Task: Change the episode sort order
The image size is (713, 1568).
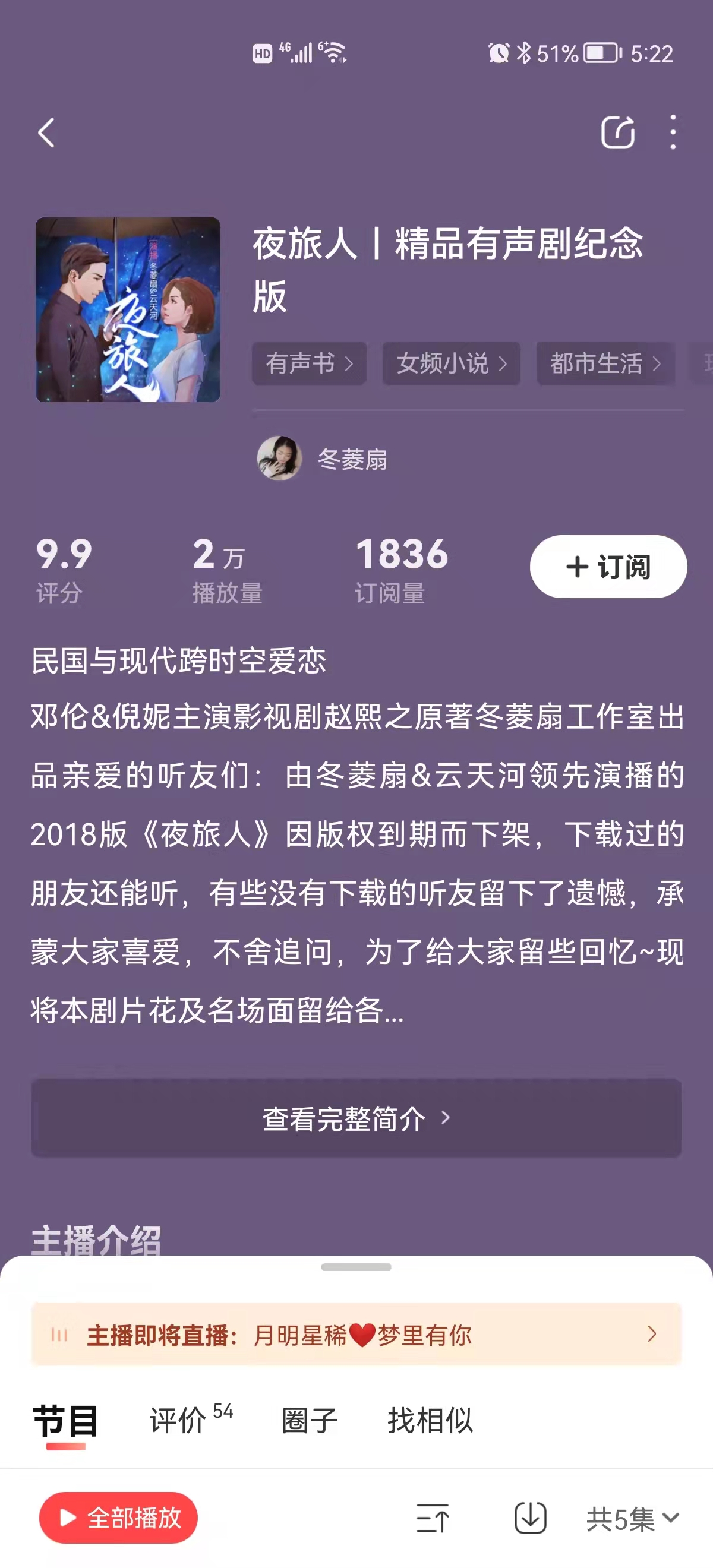Action: click(433, 1518)
